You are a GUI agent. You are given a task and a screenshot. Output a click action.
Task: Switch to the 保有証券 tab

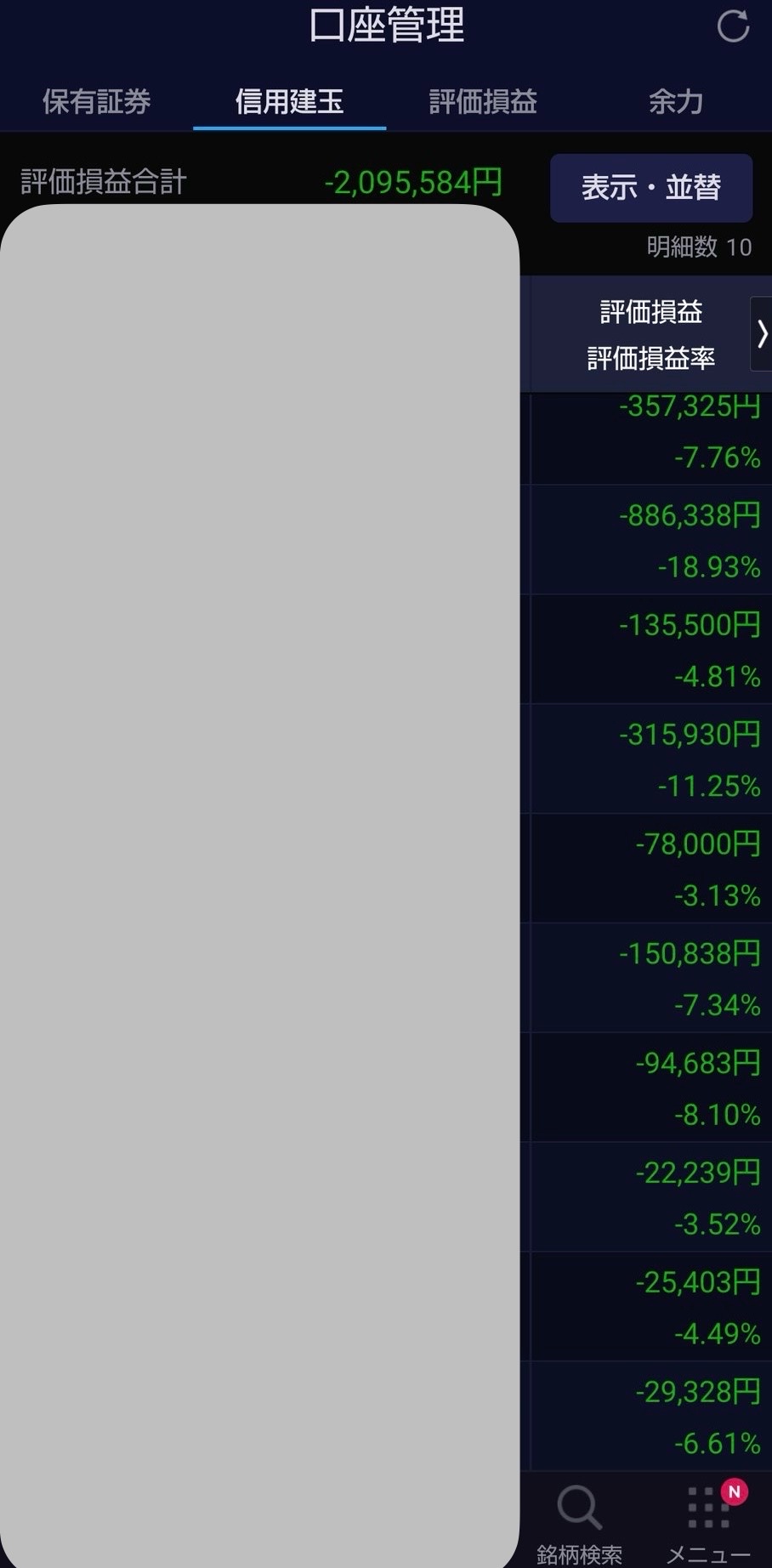96,102
